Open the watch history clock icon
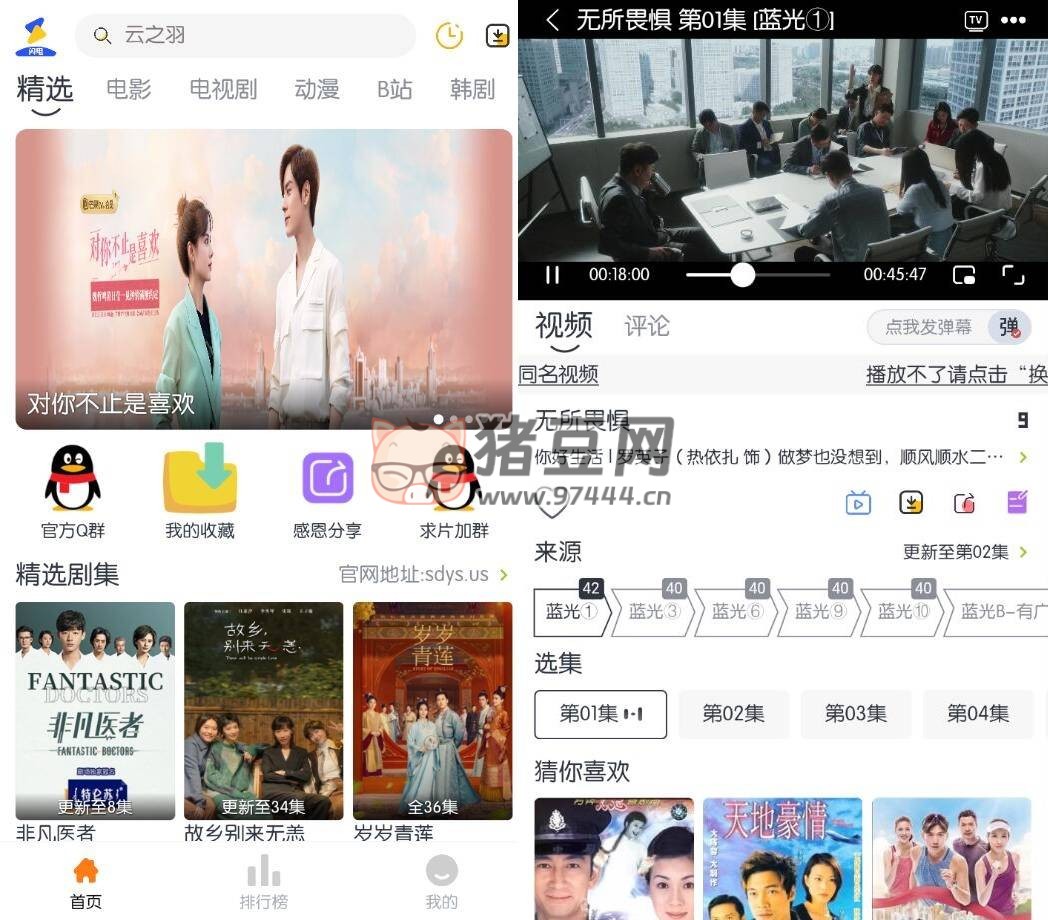 449,36
